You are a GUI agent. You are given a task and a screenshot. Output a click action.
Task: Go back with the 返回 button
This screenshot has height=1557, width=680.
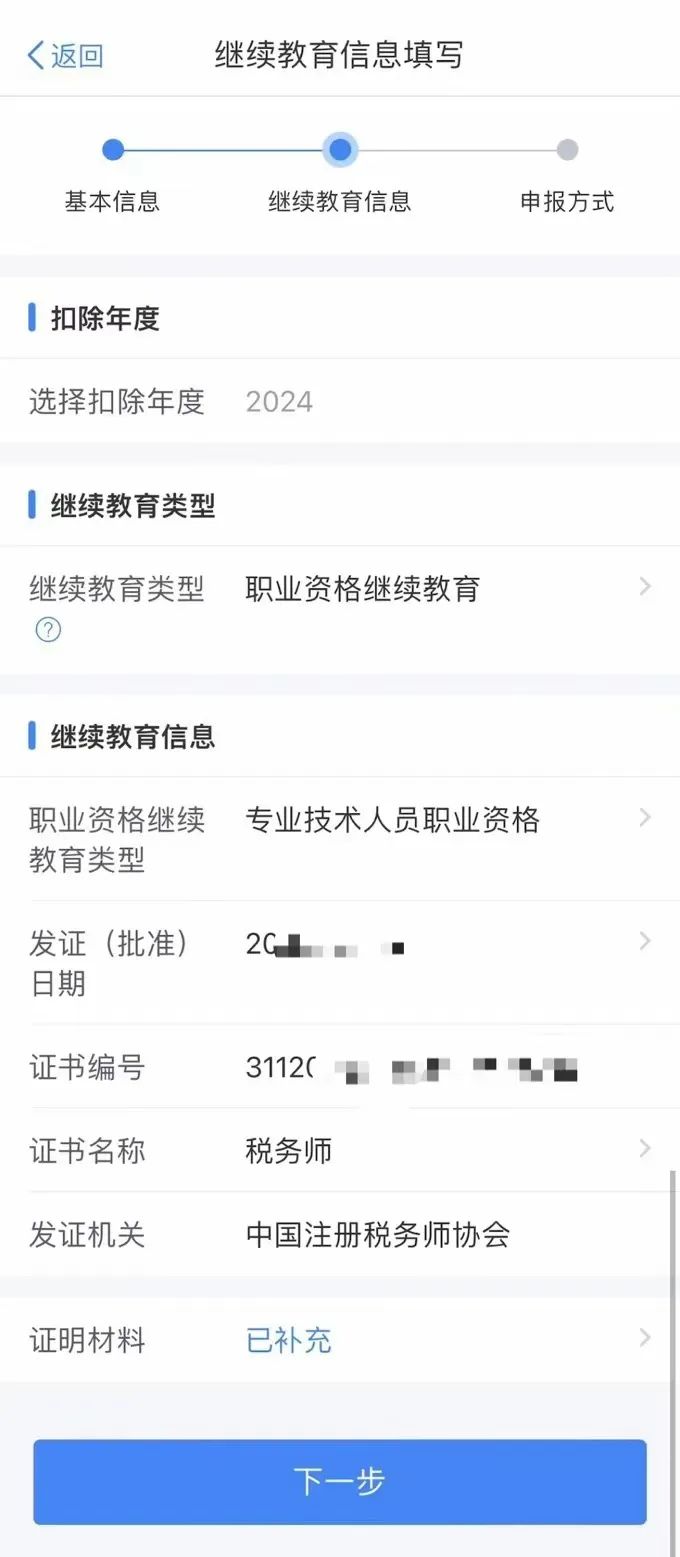pos(65,55)
